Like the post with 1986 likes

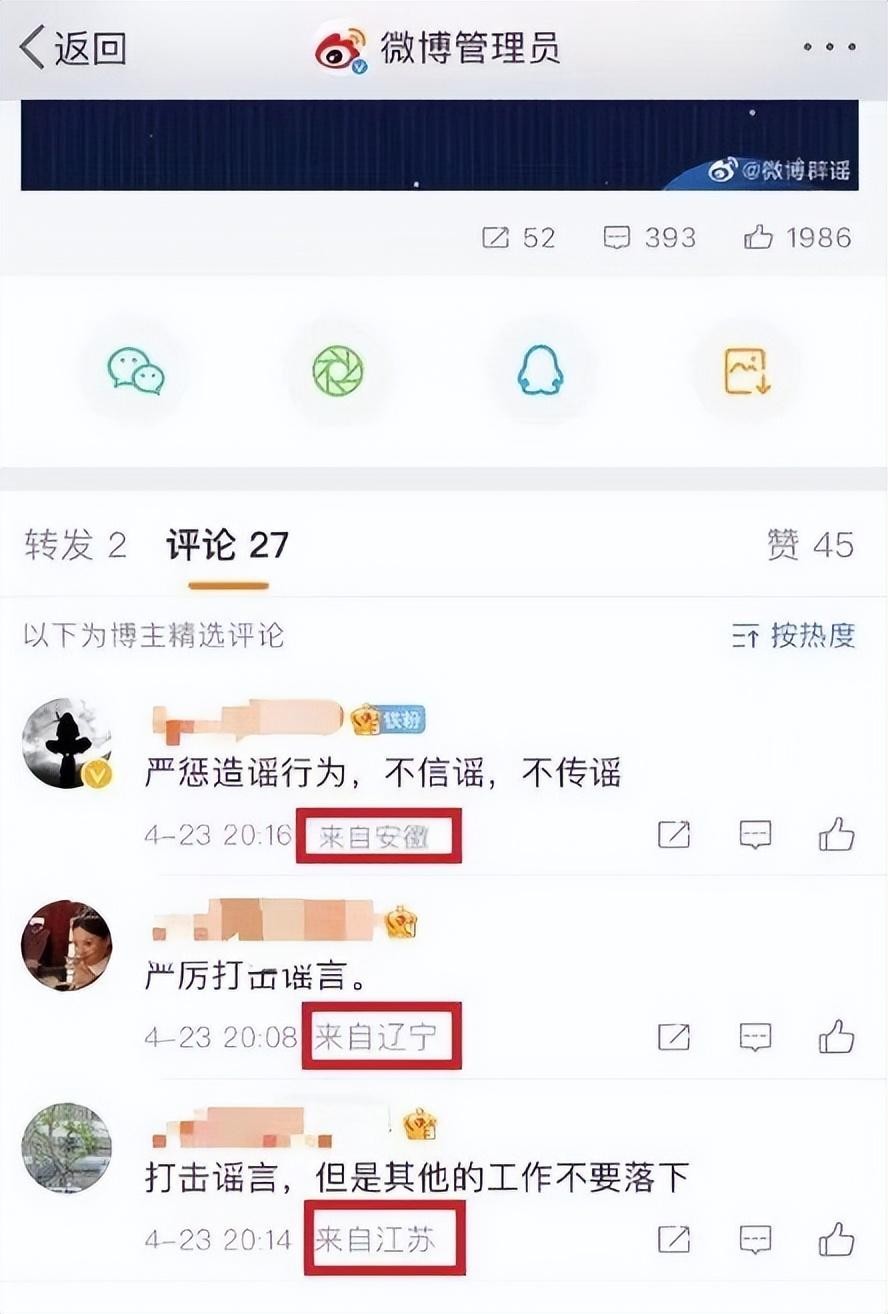[x=797, y=237]
